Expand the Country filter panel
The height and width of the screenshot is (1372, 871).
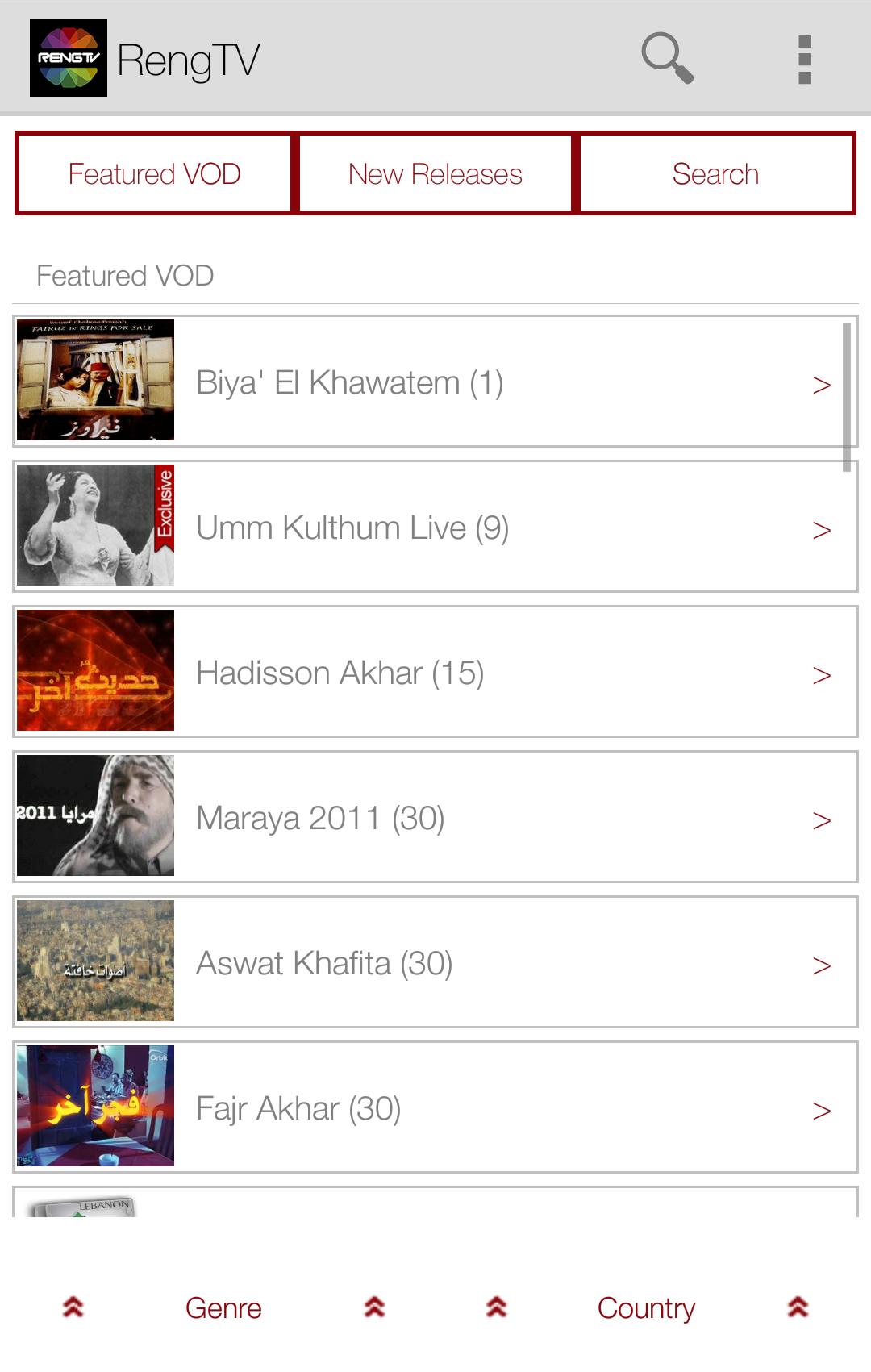point(646,1307)
